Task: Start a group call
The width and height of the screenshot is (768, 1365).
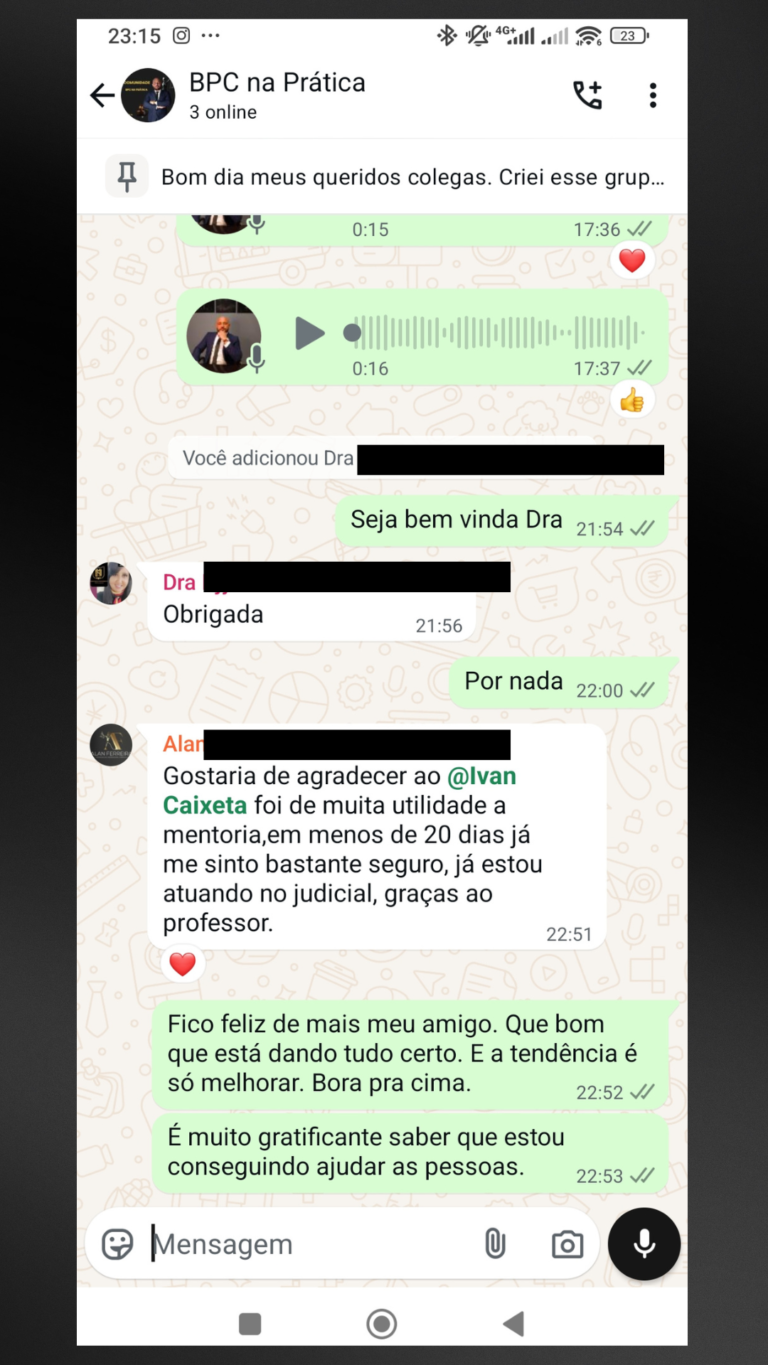Action: (x=587, y=96)
